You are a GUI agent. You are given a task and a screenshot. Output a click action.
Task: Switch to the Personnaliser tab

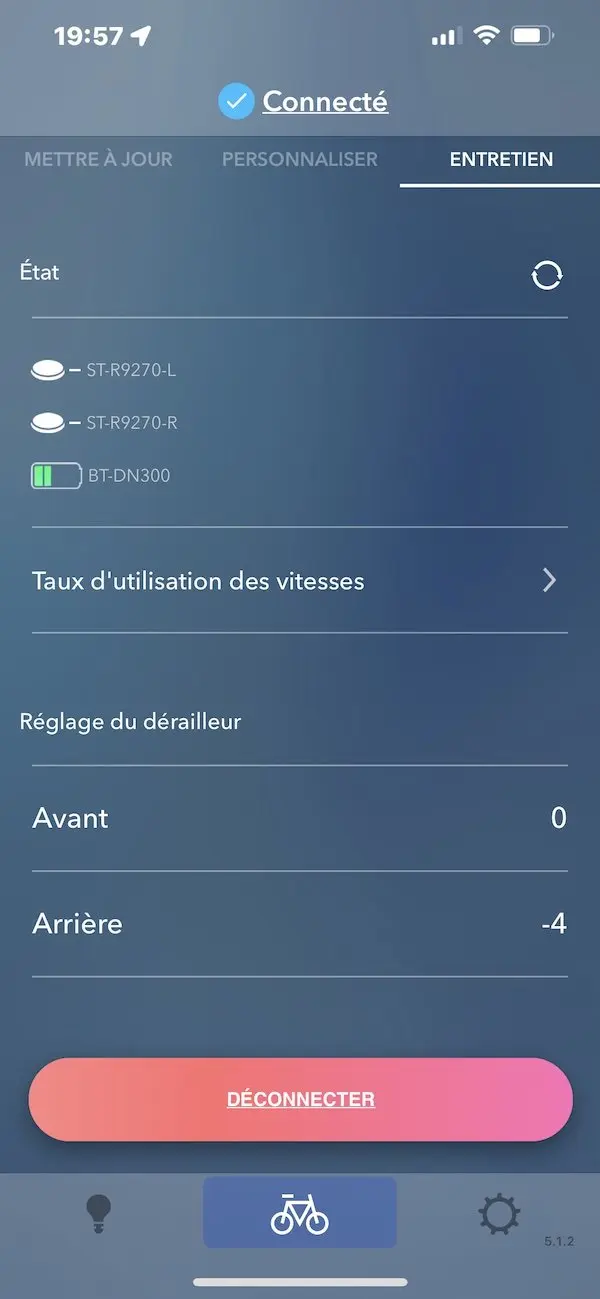(300, 159)
